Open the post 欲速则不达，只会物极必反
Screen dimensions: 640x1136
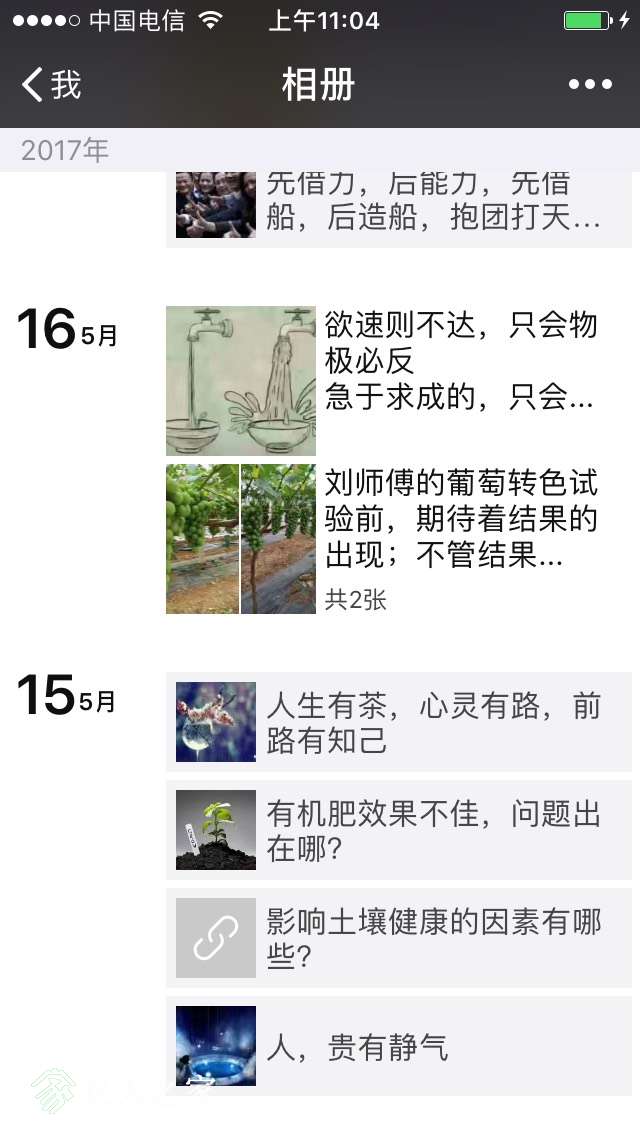[398, 380]
